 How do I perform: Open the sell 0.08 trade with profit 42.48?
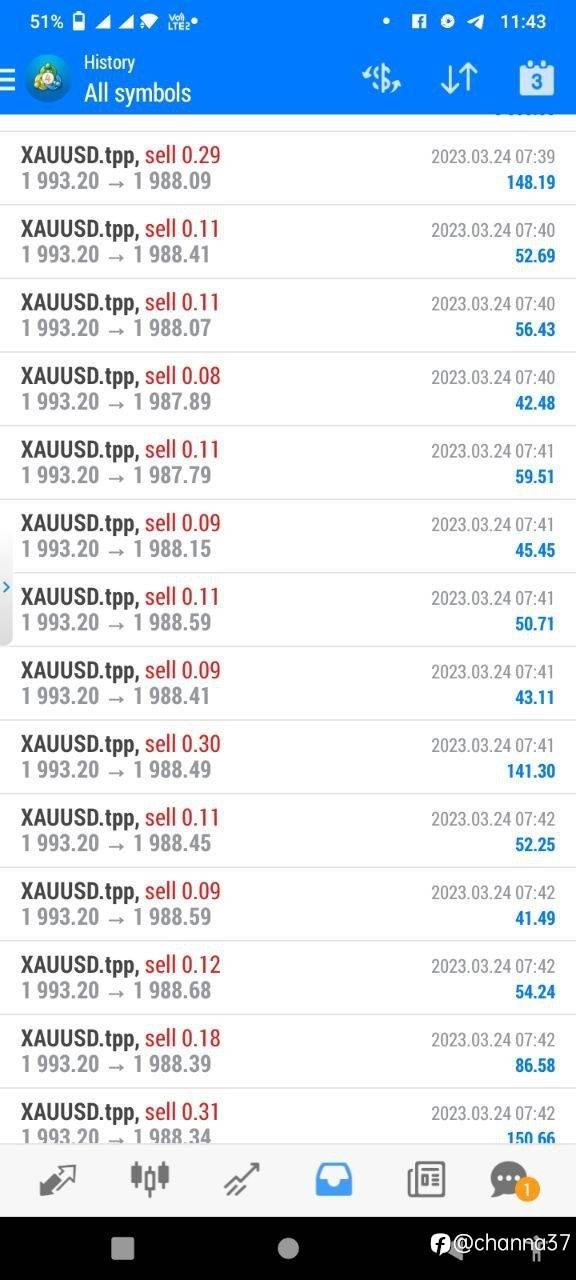click(288, 389)
